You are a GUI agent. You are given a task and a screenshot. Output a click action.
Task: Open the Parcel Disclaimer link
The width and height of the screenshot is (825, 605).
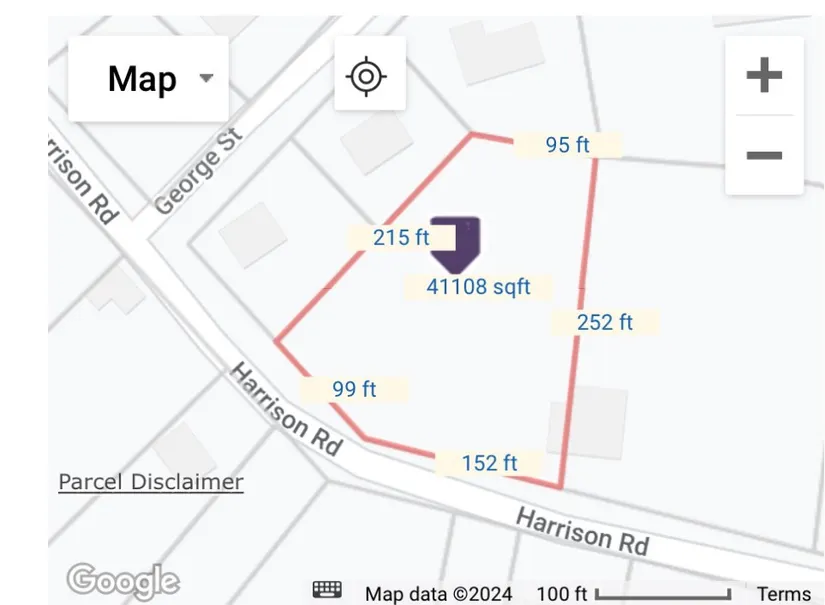(x=151, y=482)
